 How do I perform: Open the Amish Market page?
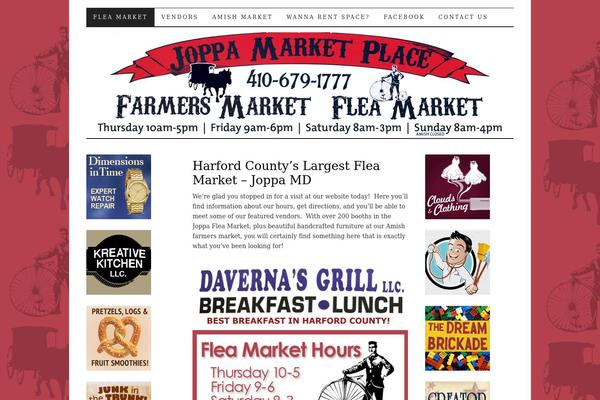point(242,17)
